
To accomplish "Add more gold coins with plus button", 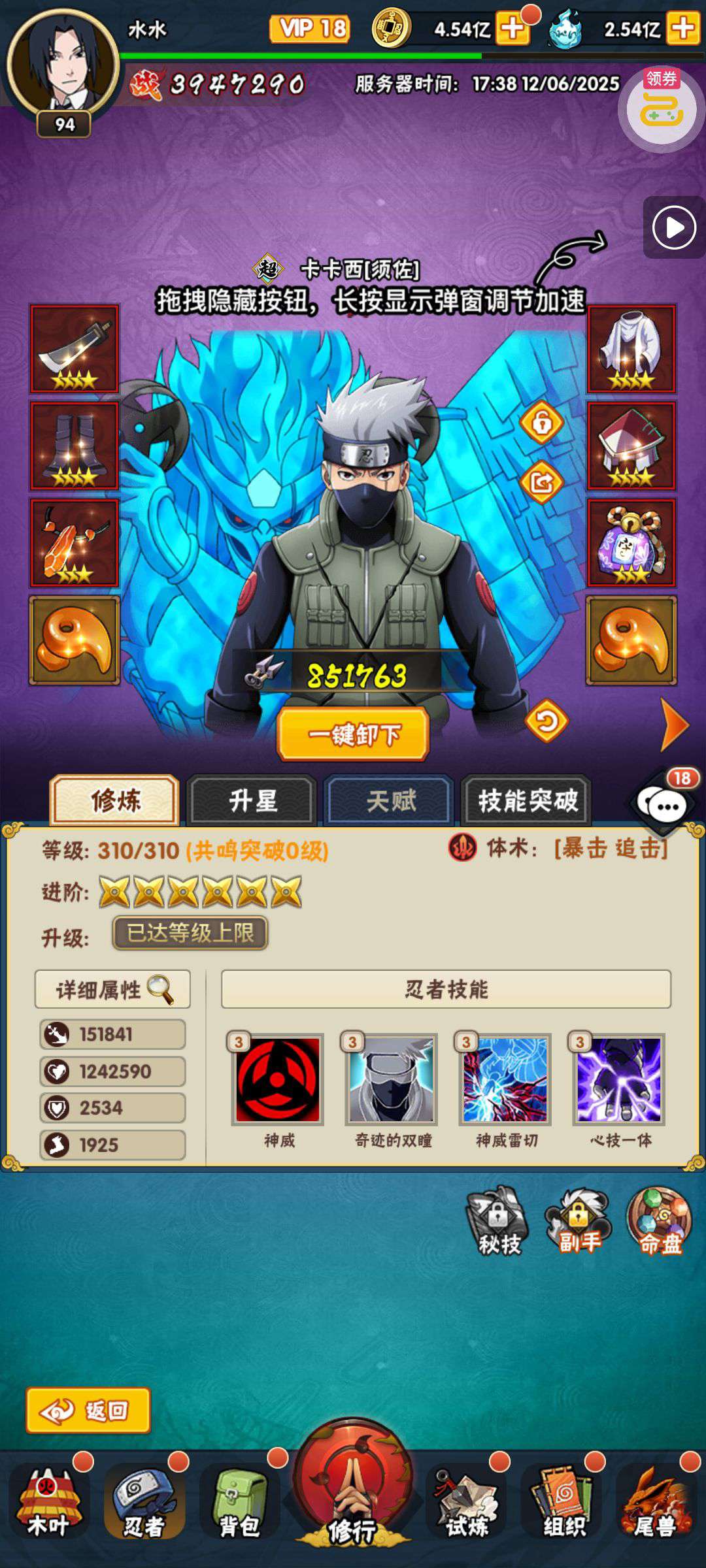I will (x=513, y=29).
